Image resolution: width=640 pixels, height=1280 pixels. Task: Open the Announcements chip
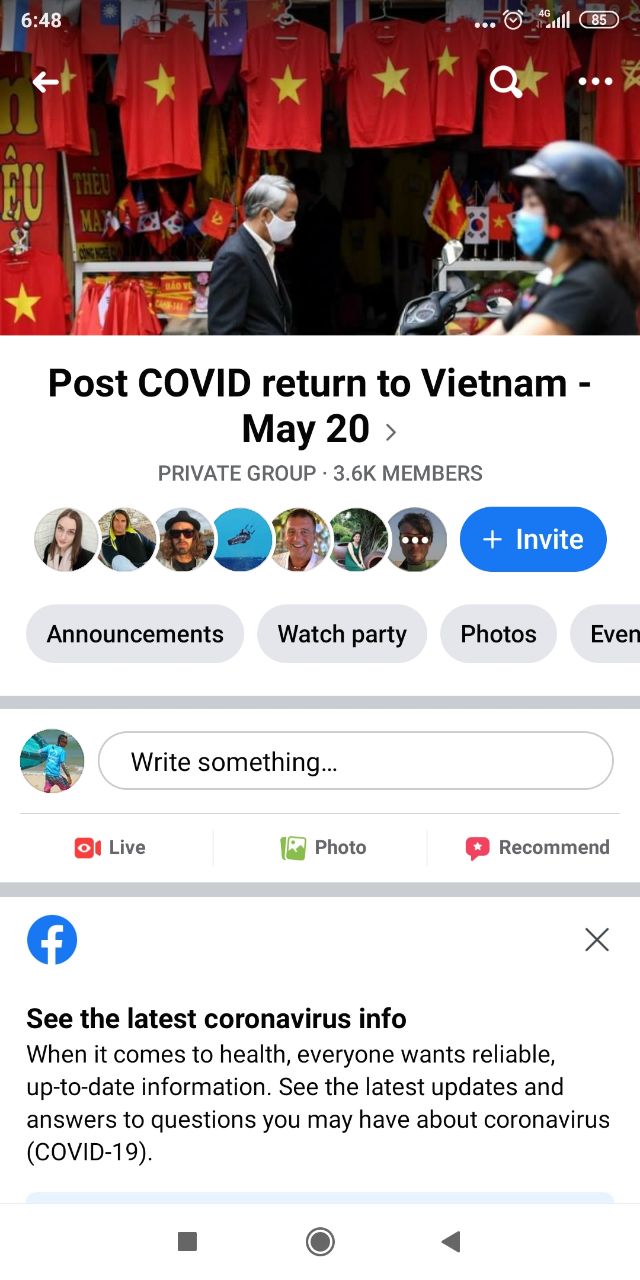(135, 634)
